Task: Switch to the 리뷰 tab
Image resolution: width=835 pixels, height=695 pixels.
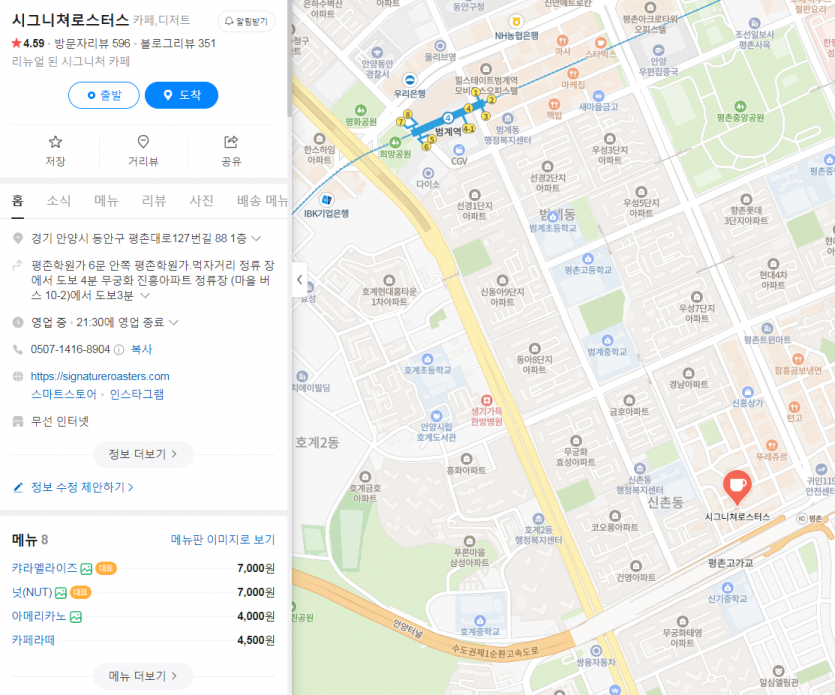Action: 153,201
